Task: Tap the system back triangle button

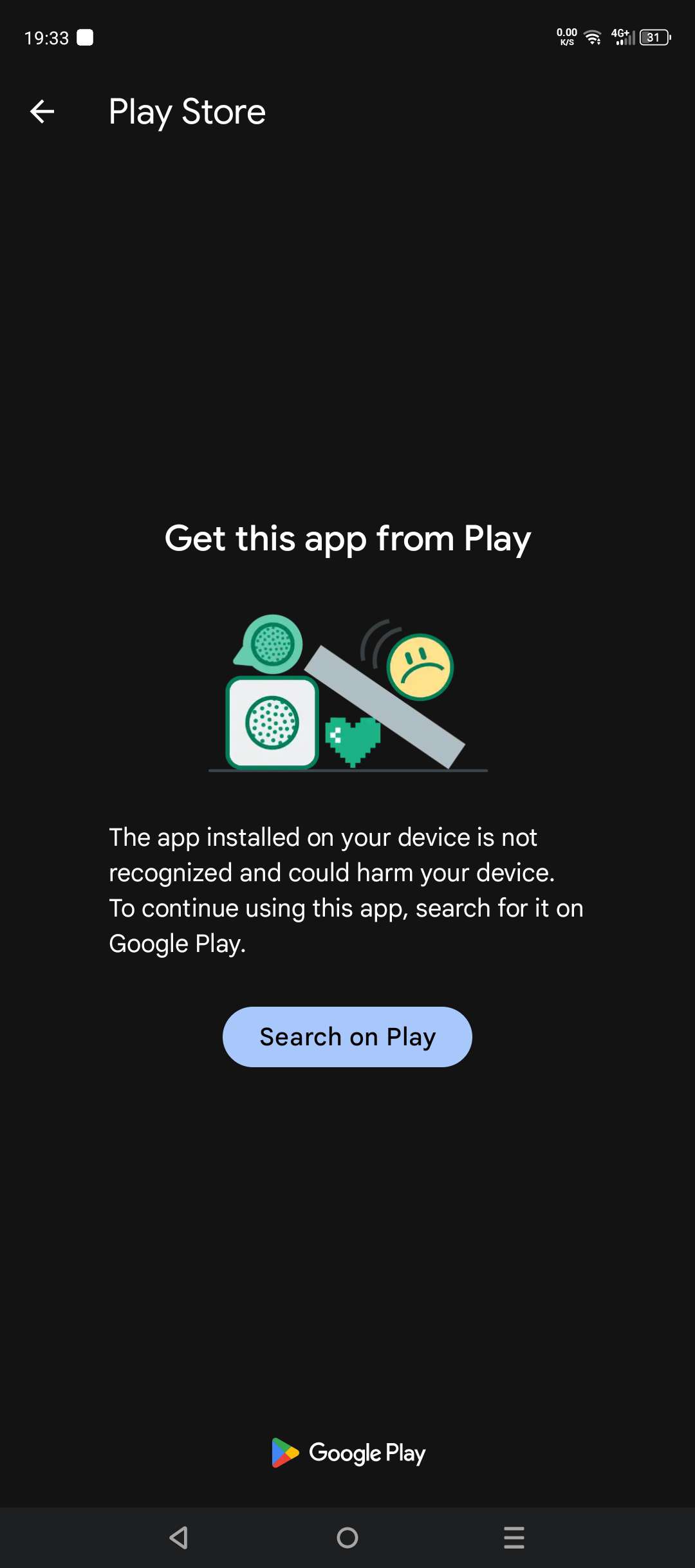Action: pyautogui.click(x=179, y=1538)
